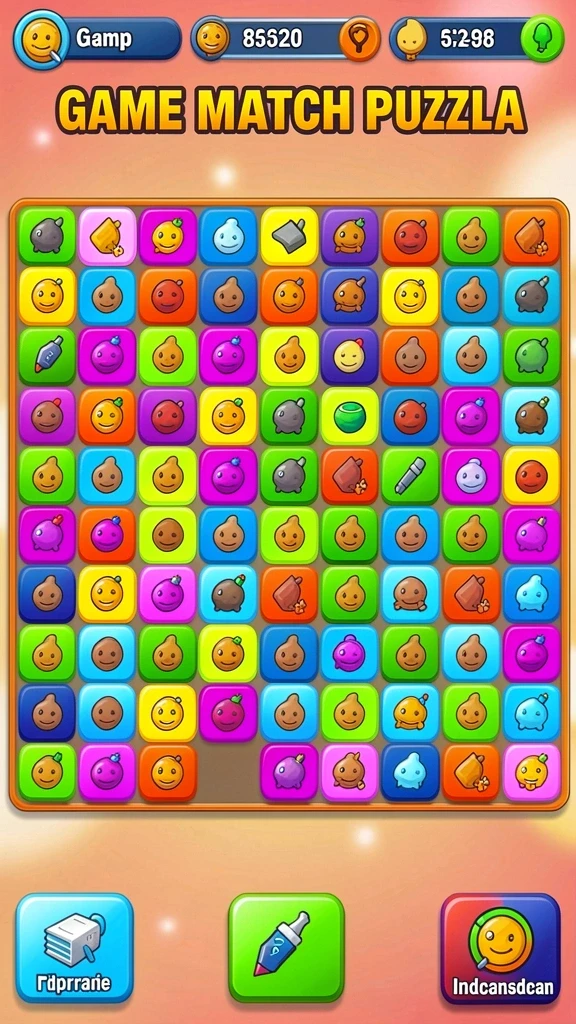Image resolution: width=576 pixels, height=1024 pixels.
Task: Select the green tile with the blue pen
Action: coord(47,356)
